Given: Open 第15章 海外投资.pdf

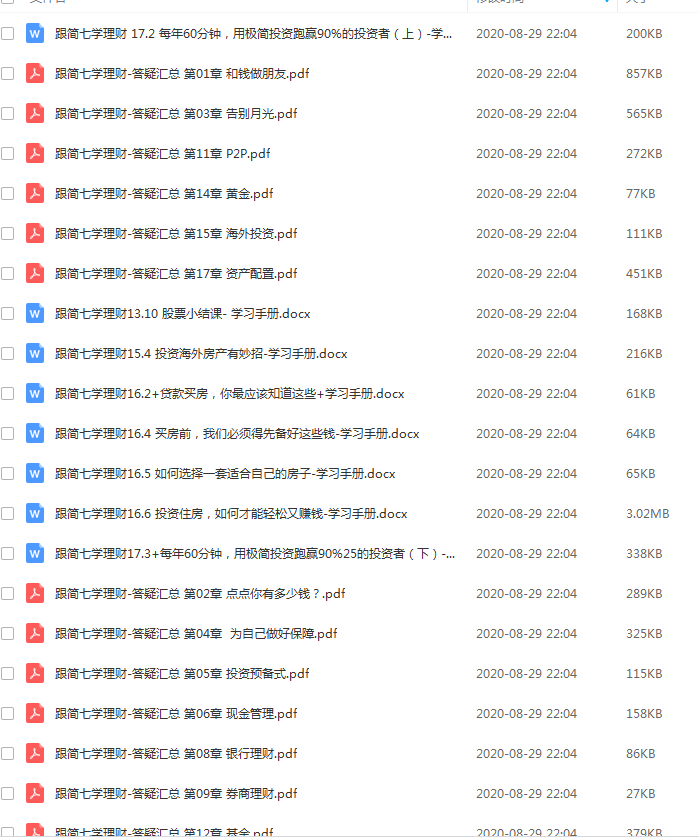Looking at the screenshot, I should [x=176, y=233].
